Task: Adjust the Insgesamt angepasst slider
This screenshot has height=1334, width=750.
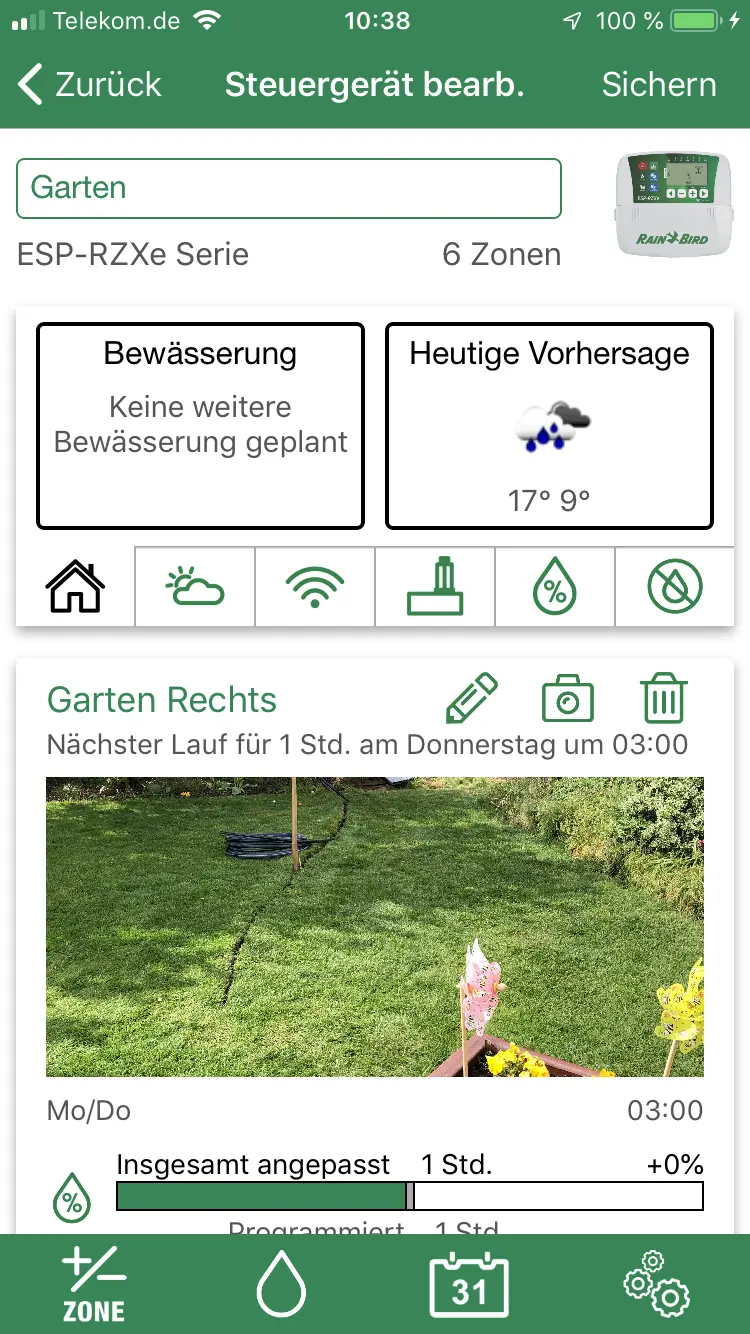Action: pyautogui.click(x=410, y=1196)
